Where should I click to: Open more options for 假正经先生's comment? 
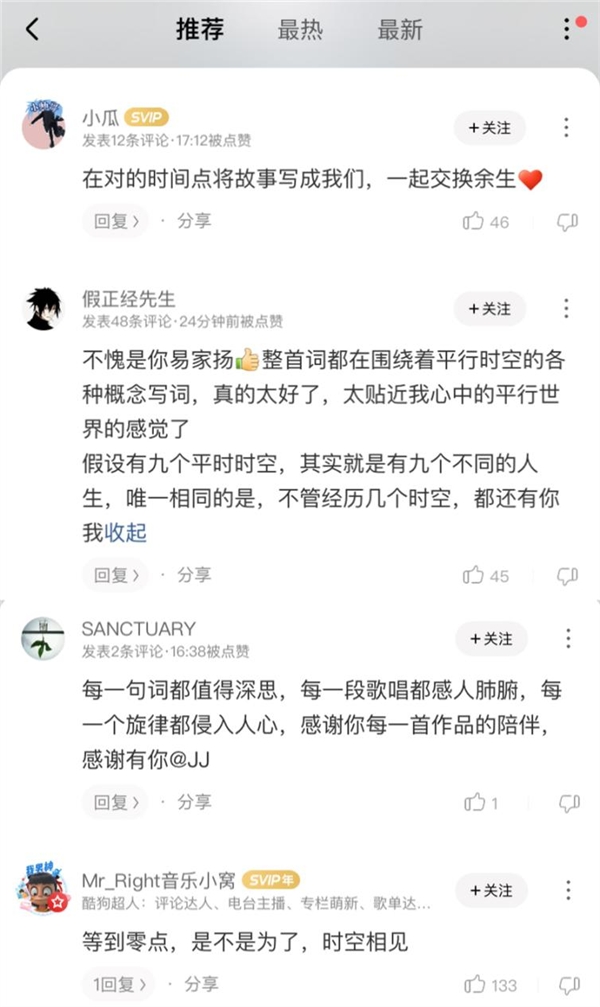coord(567,309)
